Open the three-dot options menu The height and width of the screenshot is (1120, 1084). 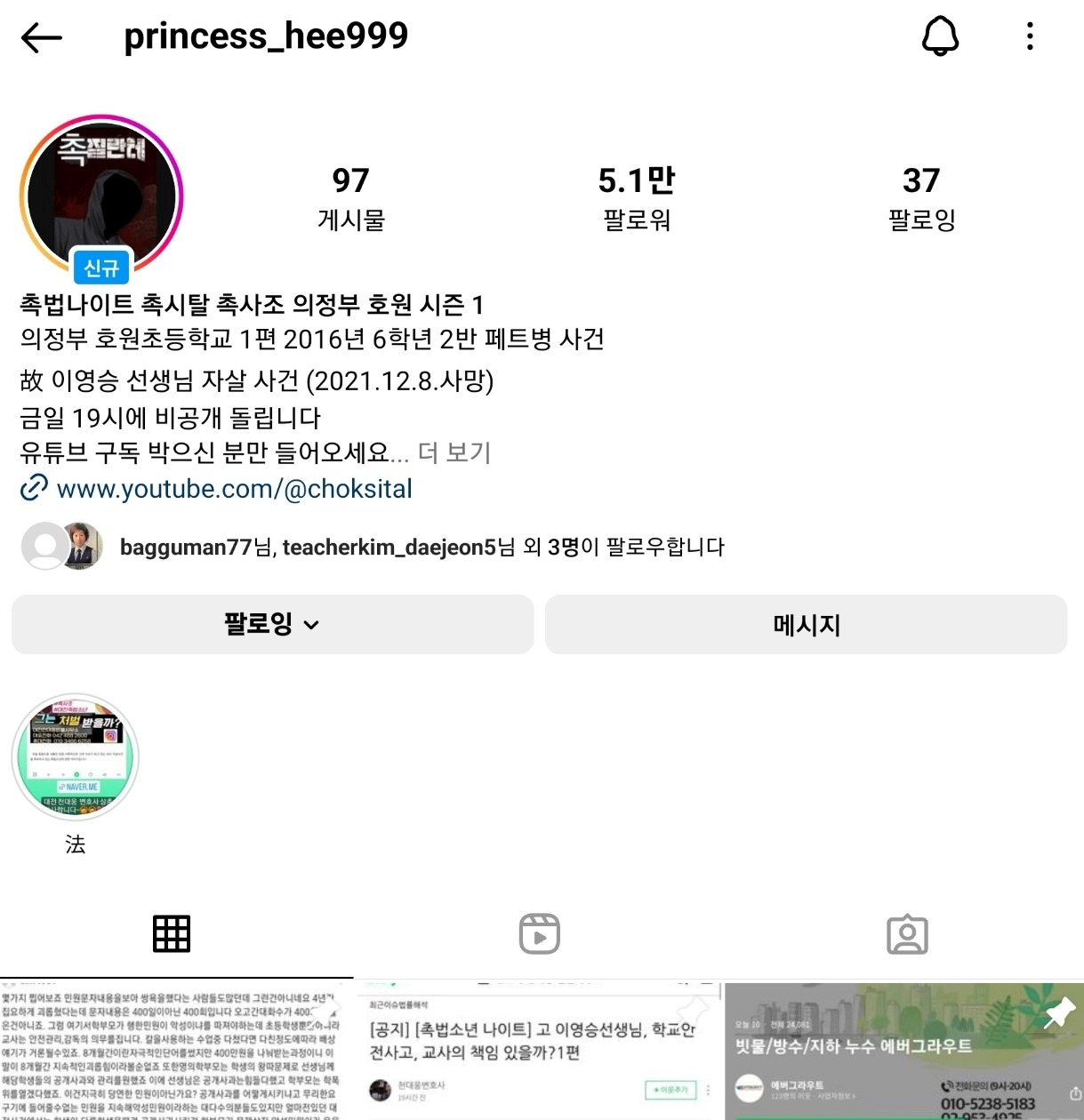tap(1029, 36)
